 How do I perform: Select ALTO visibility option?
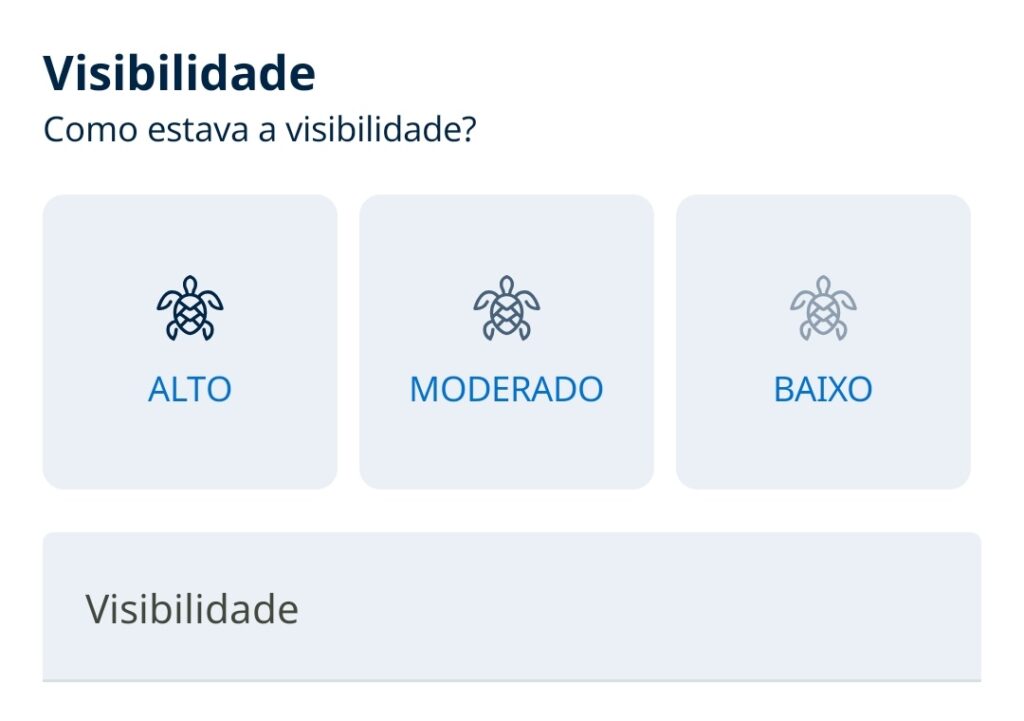190,342
